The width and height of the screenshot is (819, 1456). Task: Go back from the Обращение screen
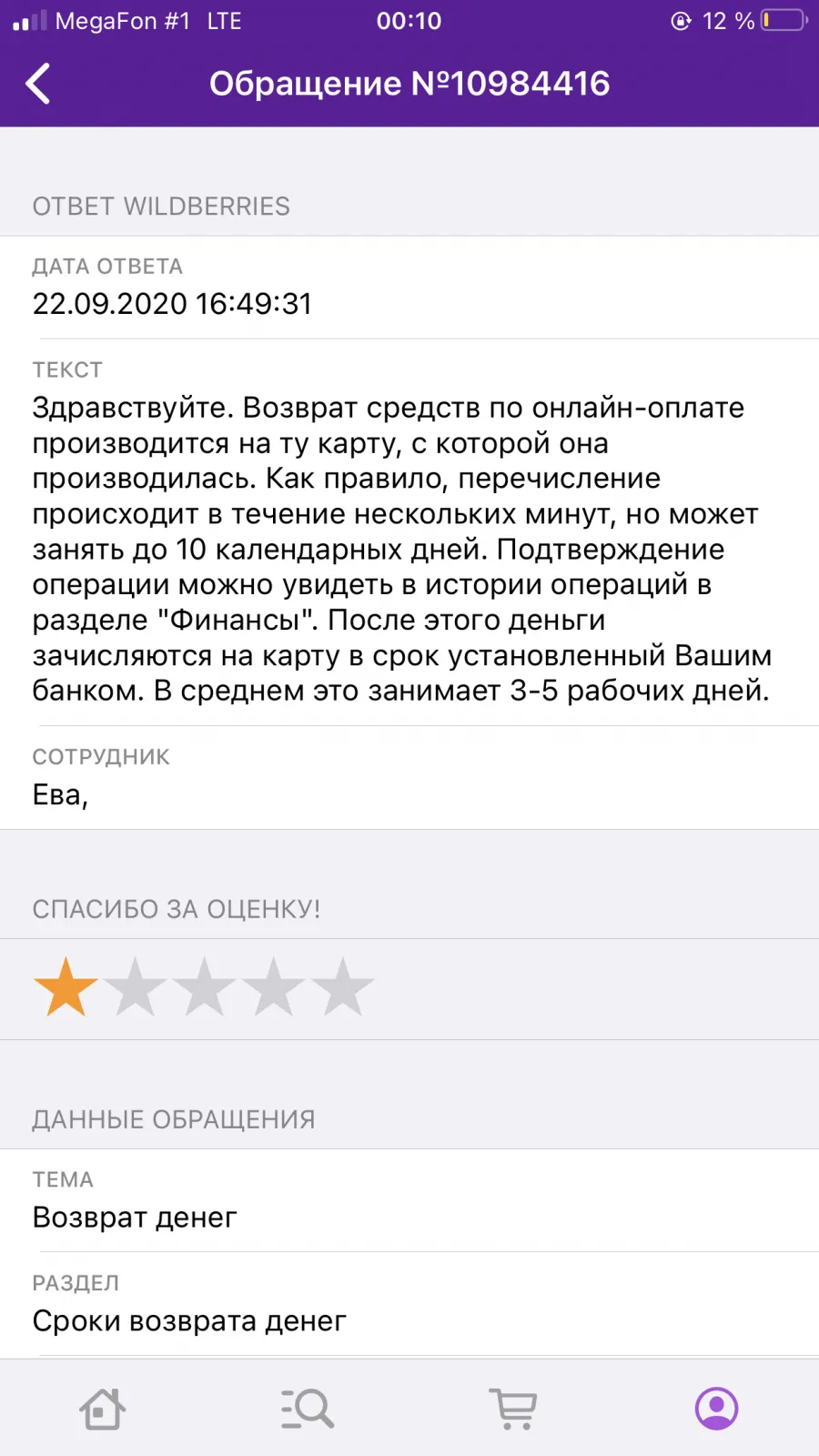(x=38, y=84)
